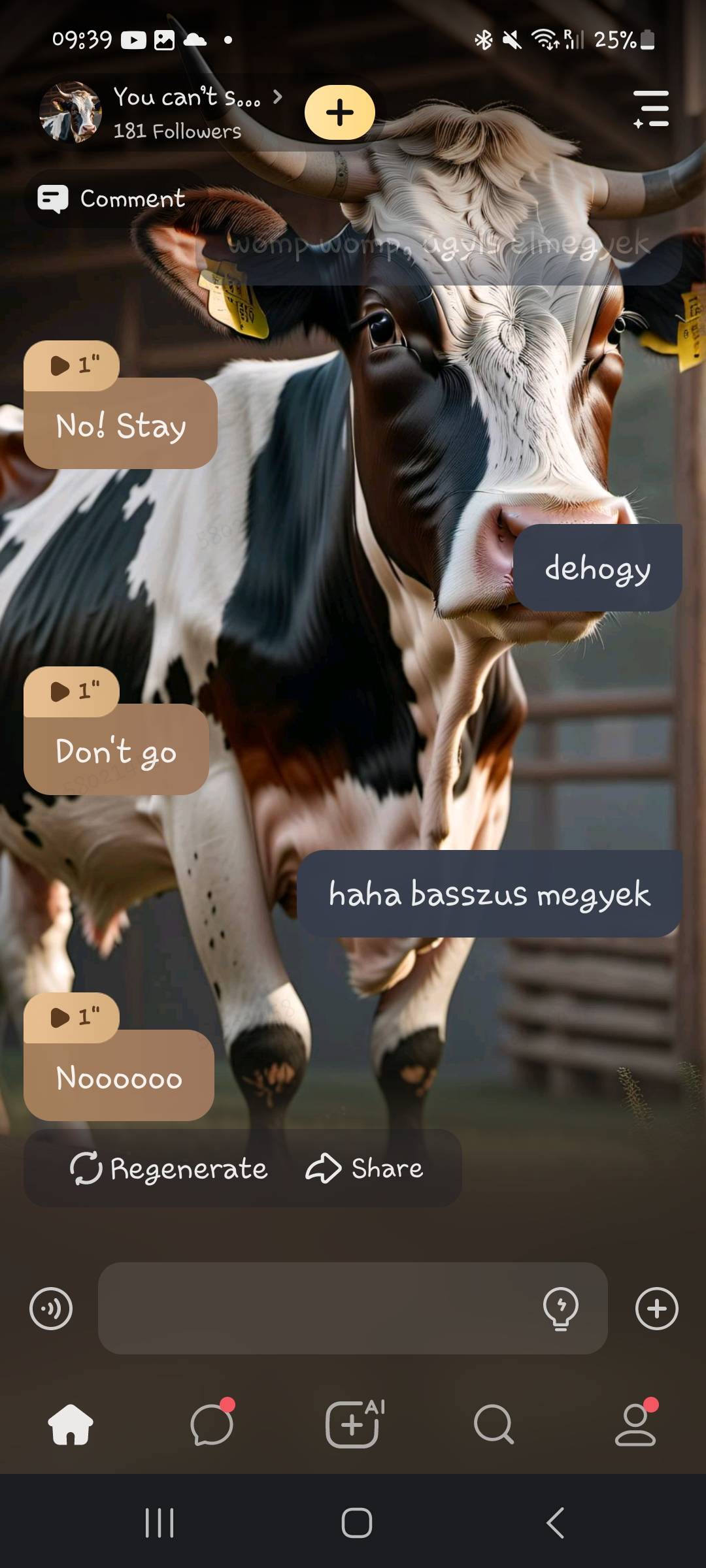Viewport: 706px width, 1568px height.
Task: Share this conversation
Action: 365,1168
